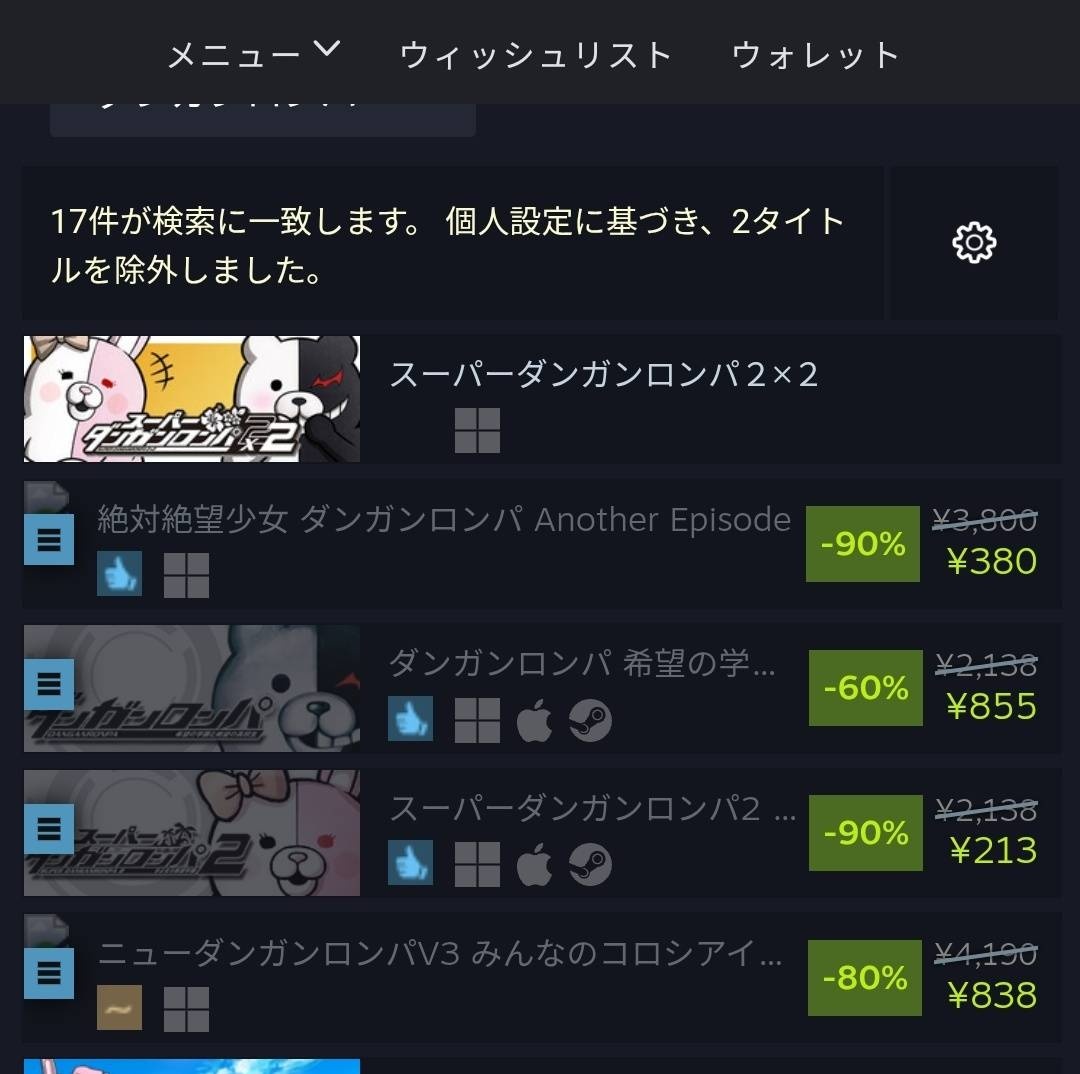Open スーパーダンガンロンパ2×2 game page

click(x=603, y=375)
